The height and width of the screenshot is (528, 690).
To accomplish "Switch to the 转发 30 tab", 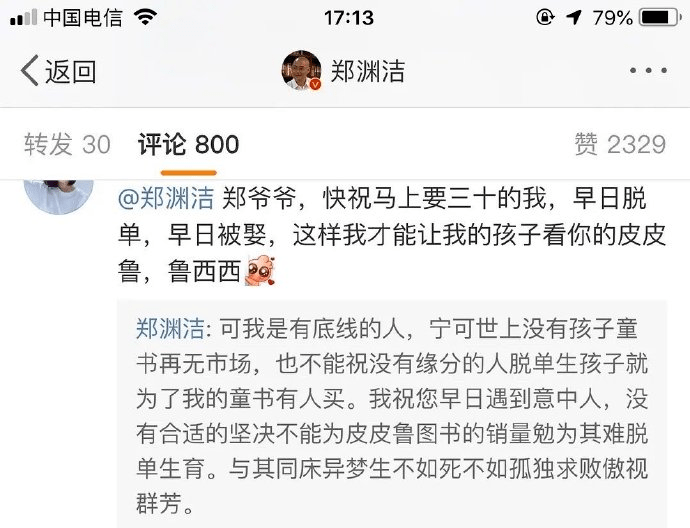I will (67, 145).
